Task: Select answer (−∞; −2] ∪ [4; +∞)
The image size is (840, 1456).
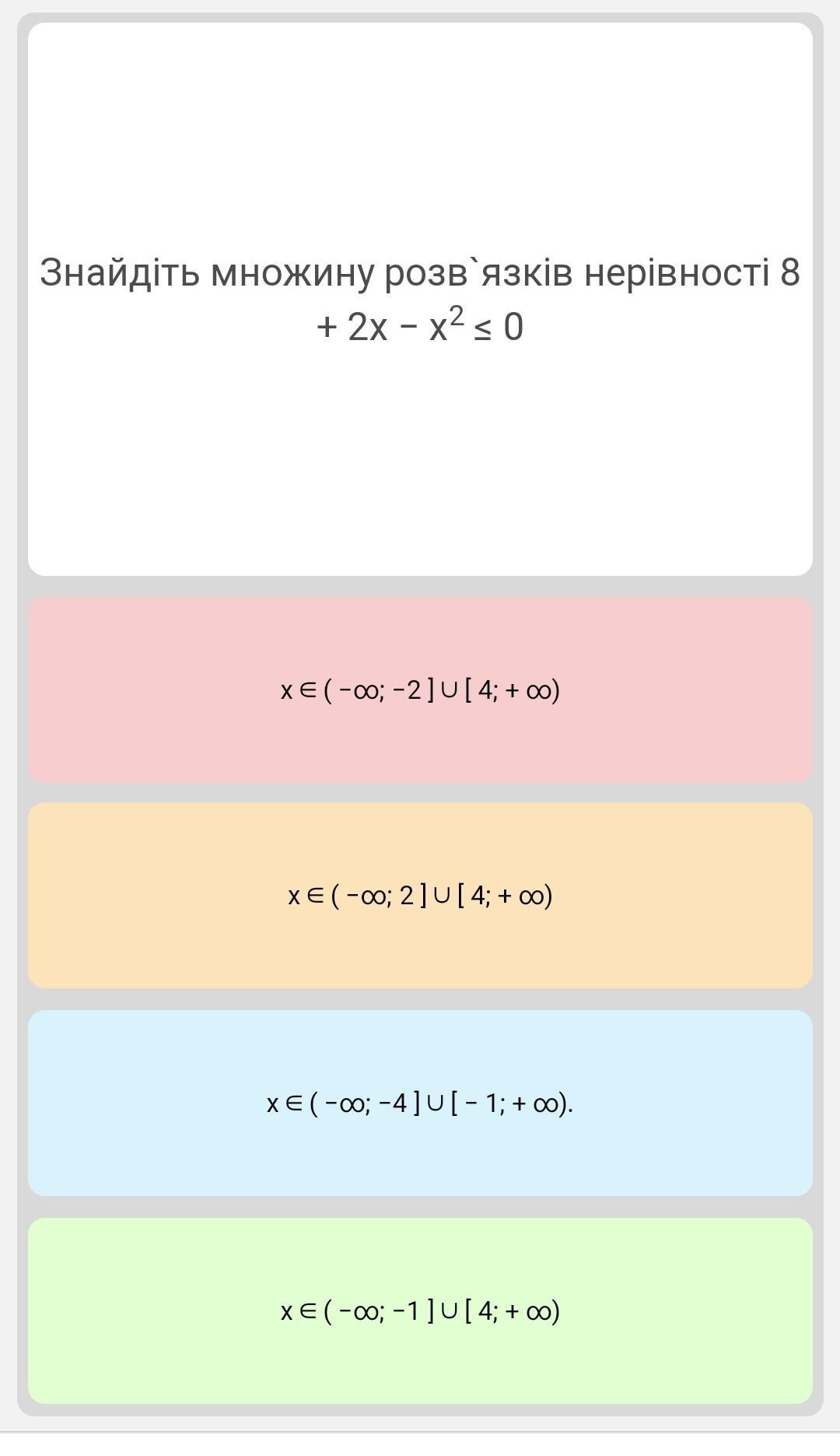Action: (420, 689)
